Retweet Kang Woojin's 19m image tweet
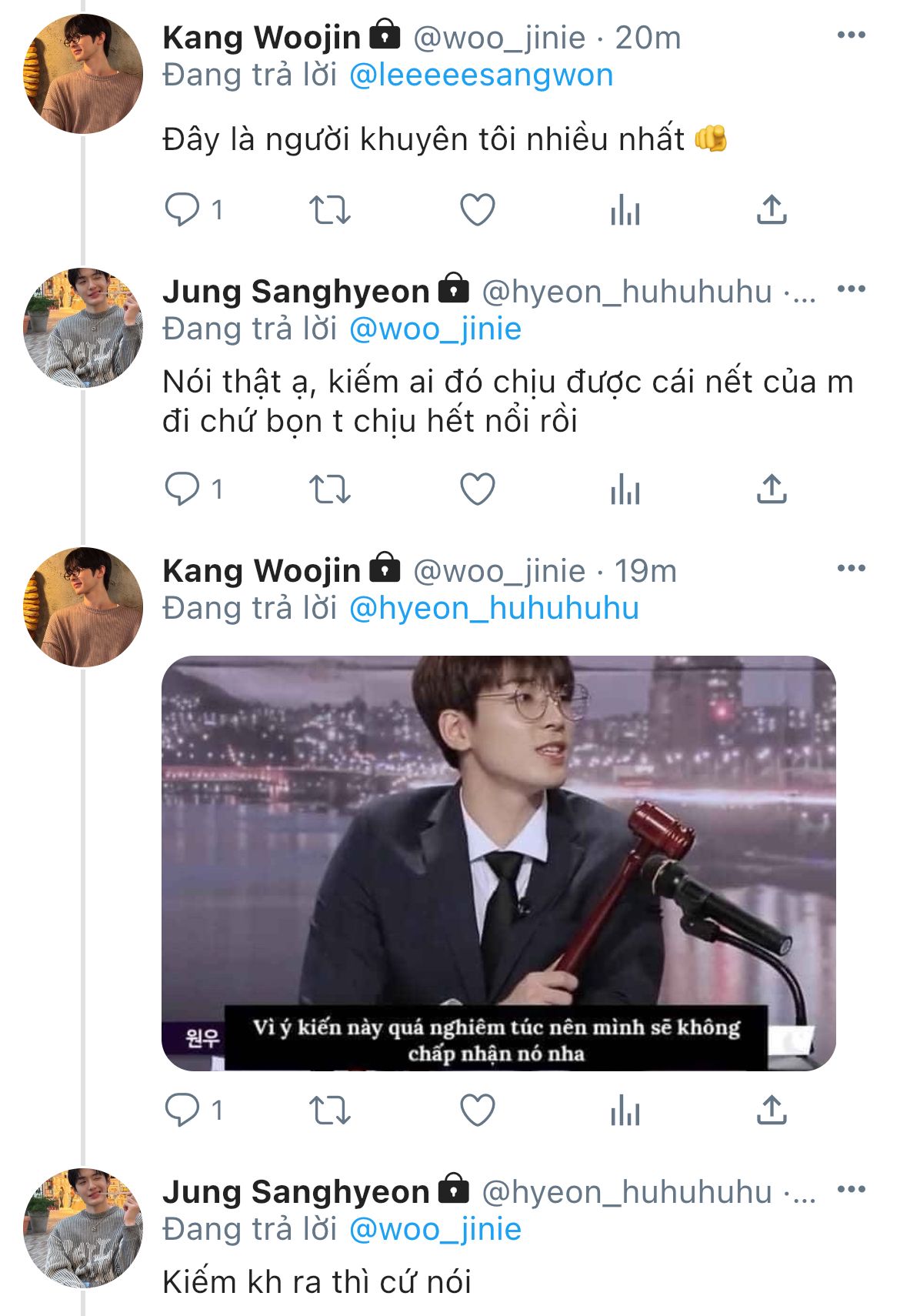 coord(329,1111)
